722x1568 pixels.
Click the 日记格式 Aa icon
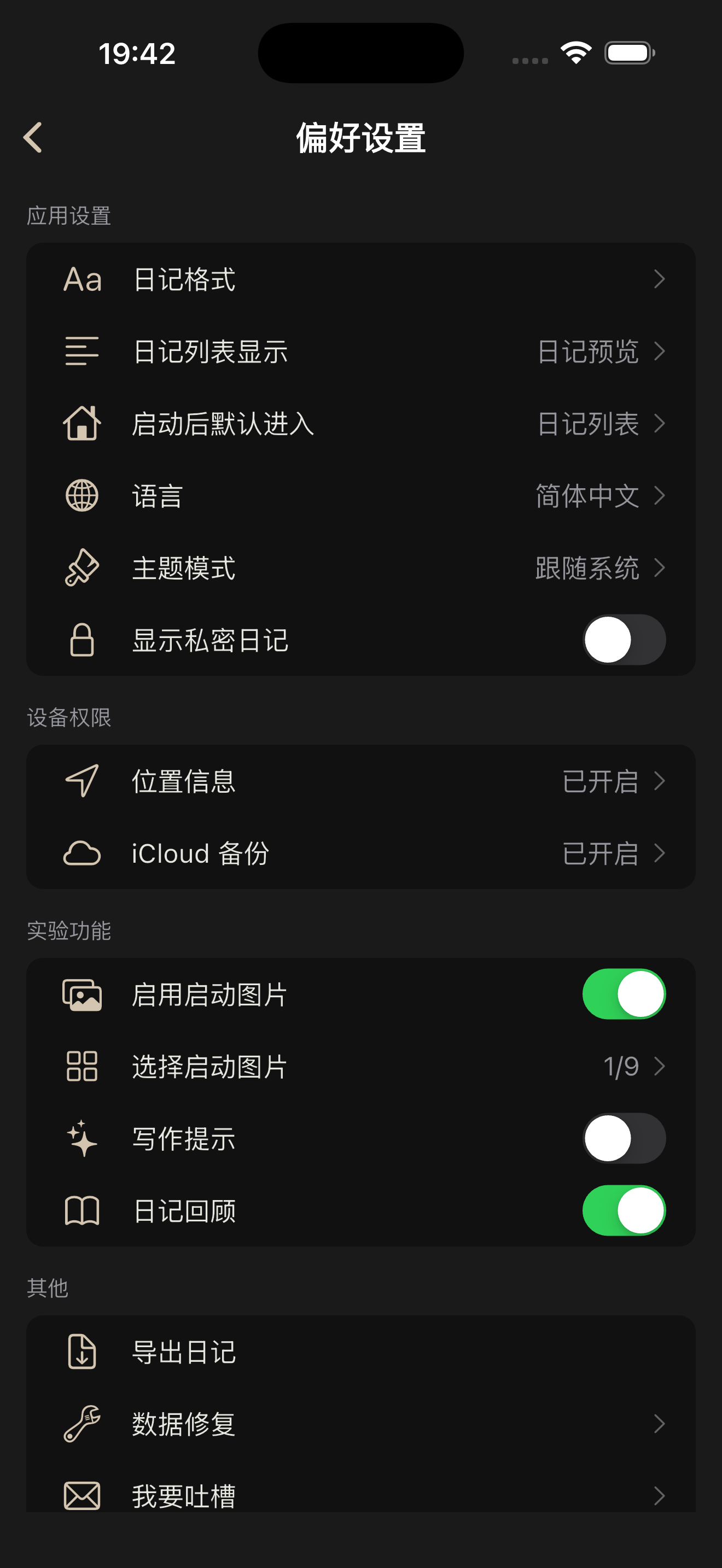pyautogui.click(x=81, y=280)
